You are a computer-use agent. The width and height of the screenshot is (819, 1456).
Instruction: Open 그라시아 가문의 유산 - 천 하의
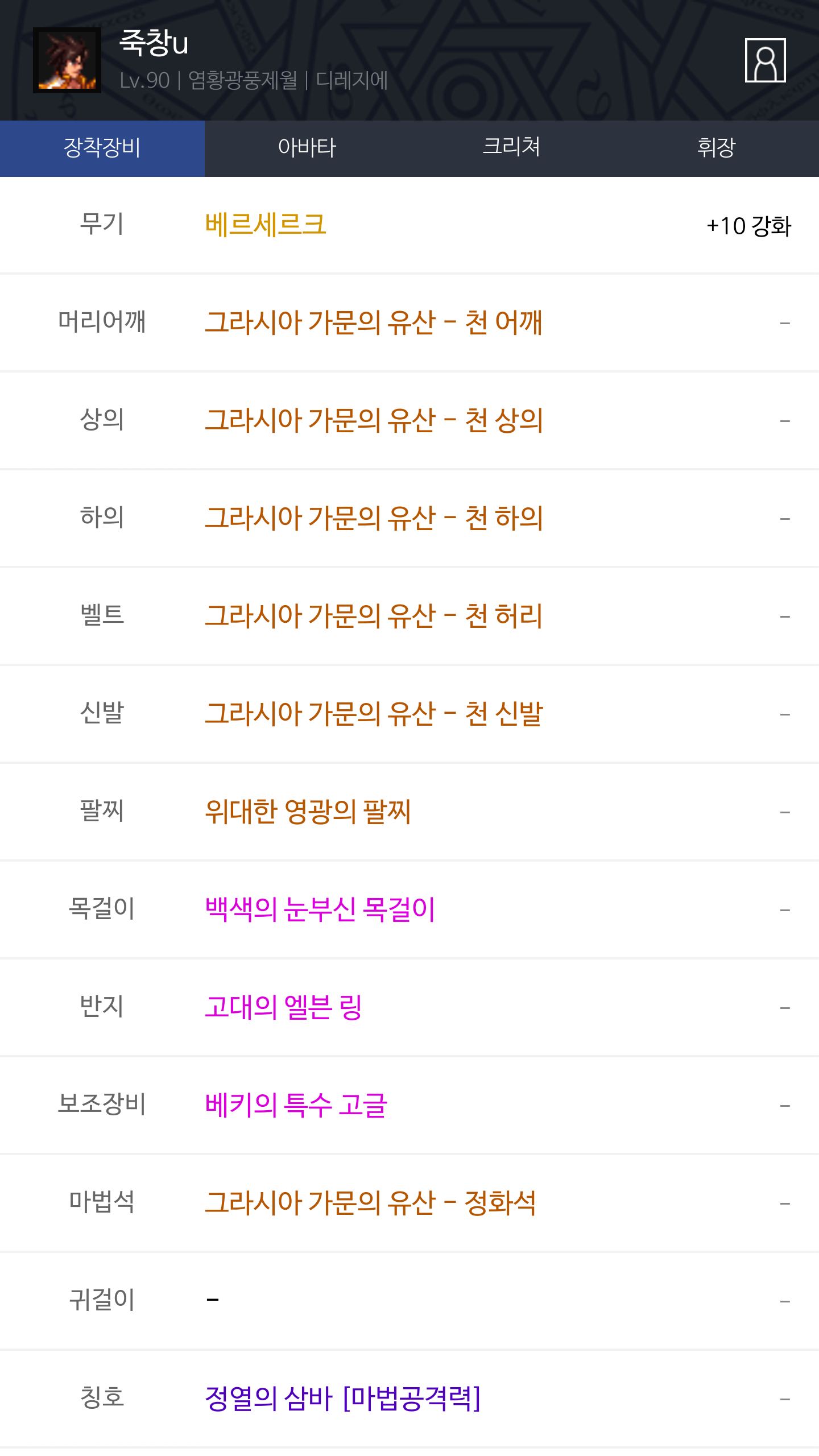409,519
